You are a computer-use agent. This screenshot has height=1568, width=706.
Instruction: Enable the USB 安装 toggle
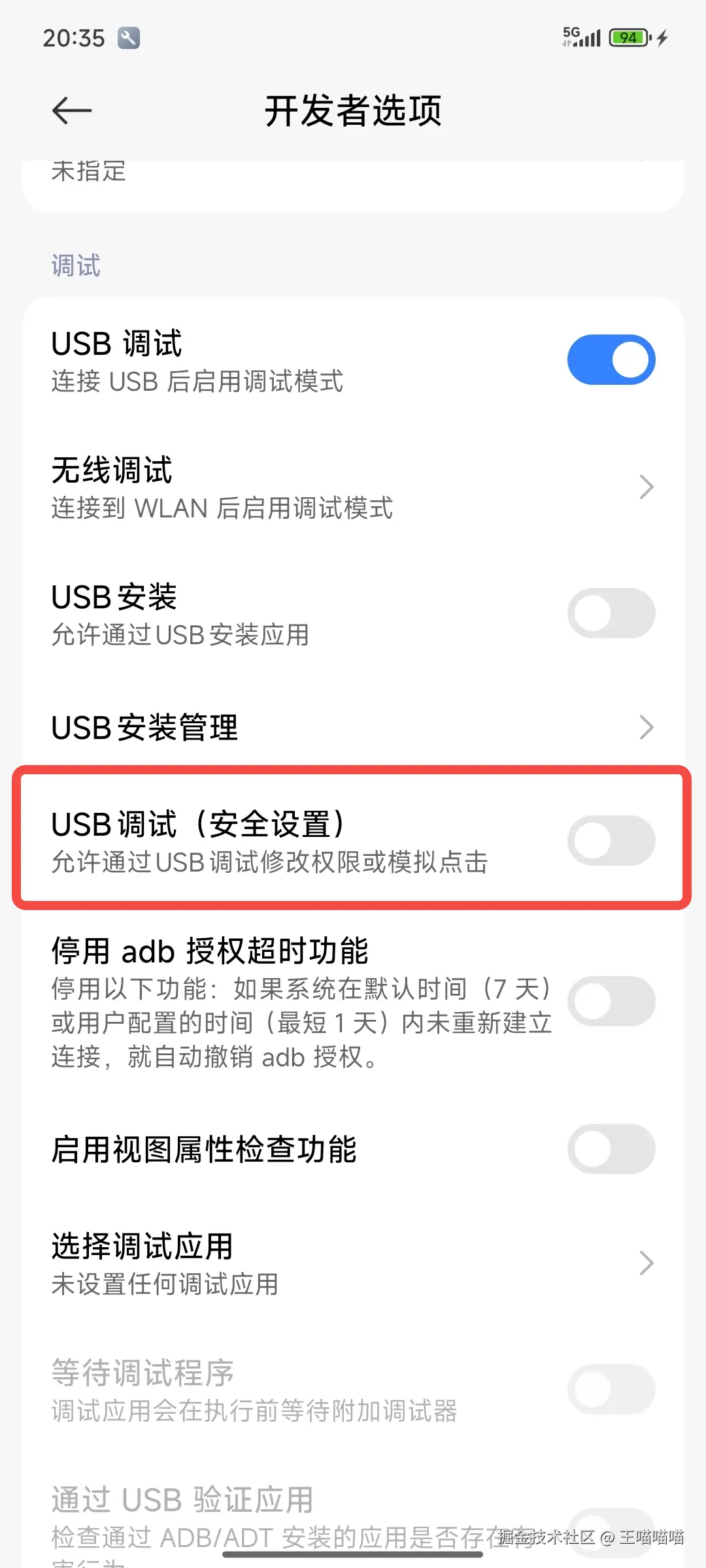[x=611, y=612]
